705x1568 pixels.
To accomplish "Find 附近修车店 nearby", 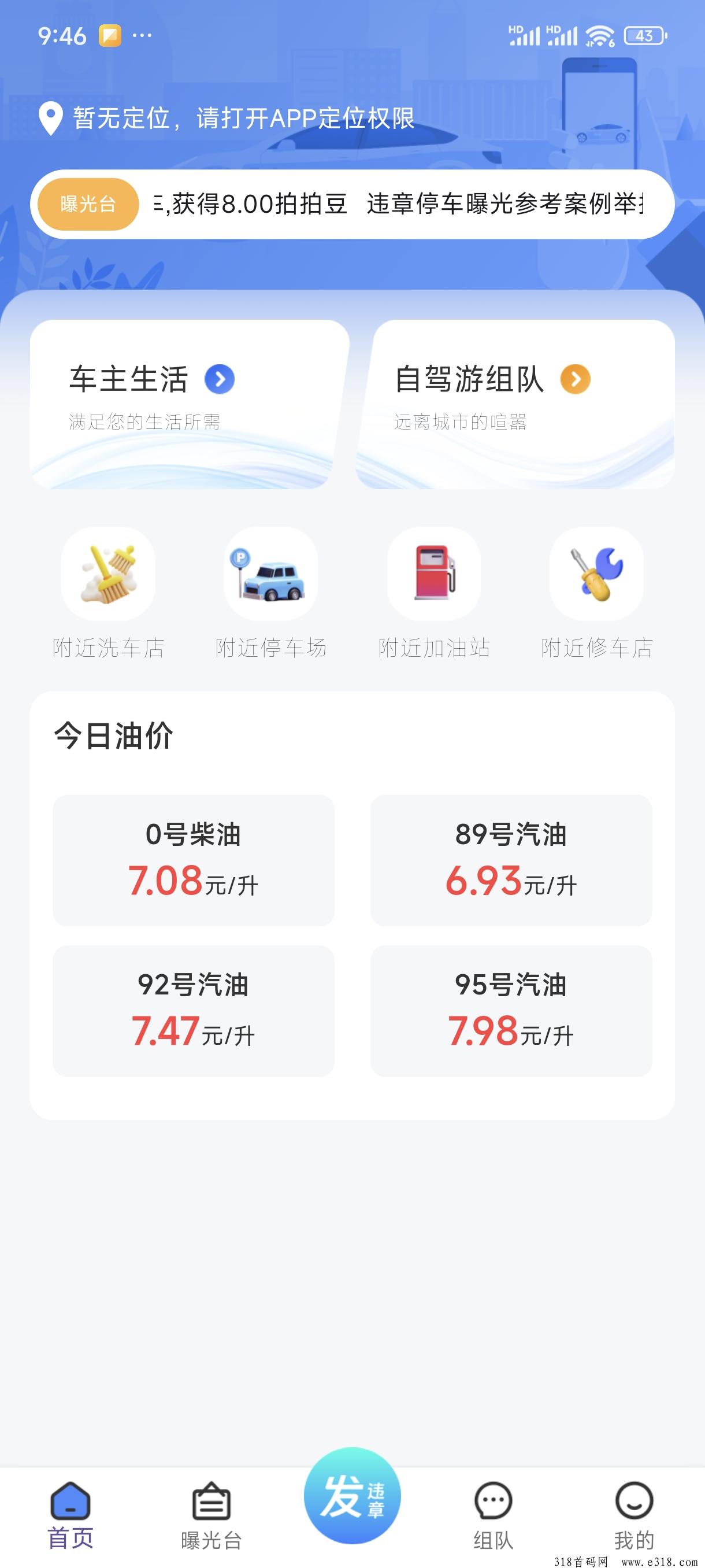I will click(x=597, y=593).
